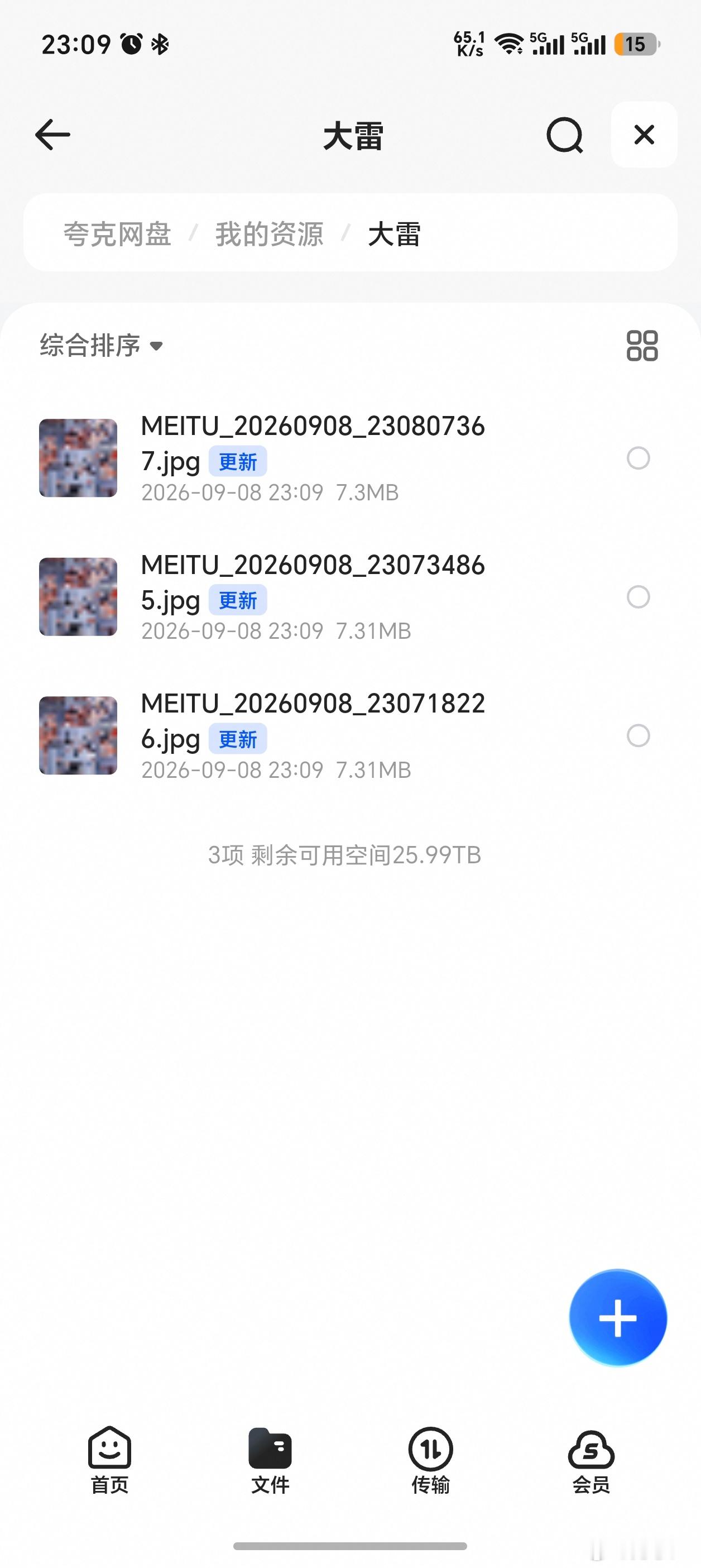Open search in the 大雷 folder
The height and width of the screenshot is (1568, 701).
pyautogui.click(x=565, y=135)
